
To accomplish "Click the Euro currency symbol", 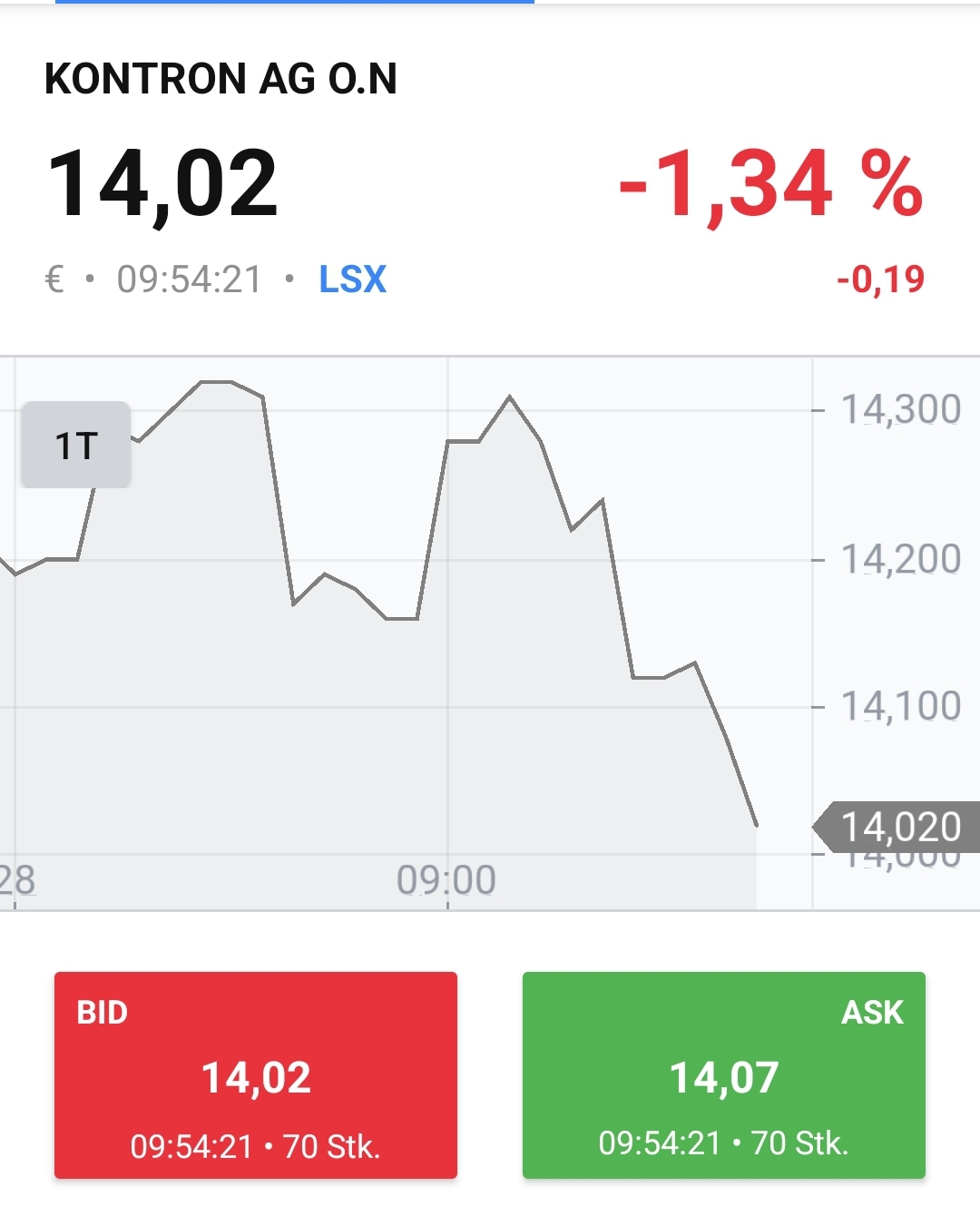I will pyautogui.click(x=54, y=280).
